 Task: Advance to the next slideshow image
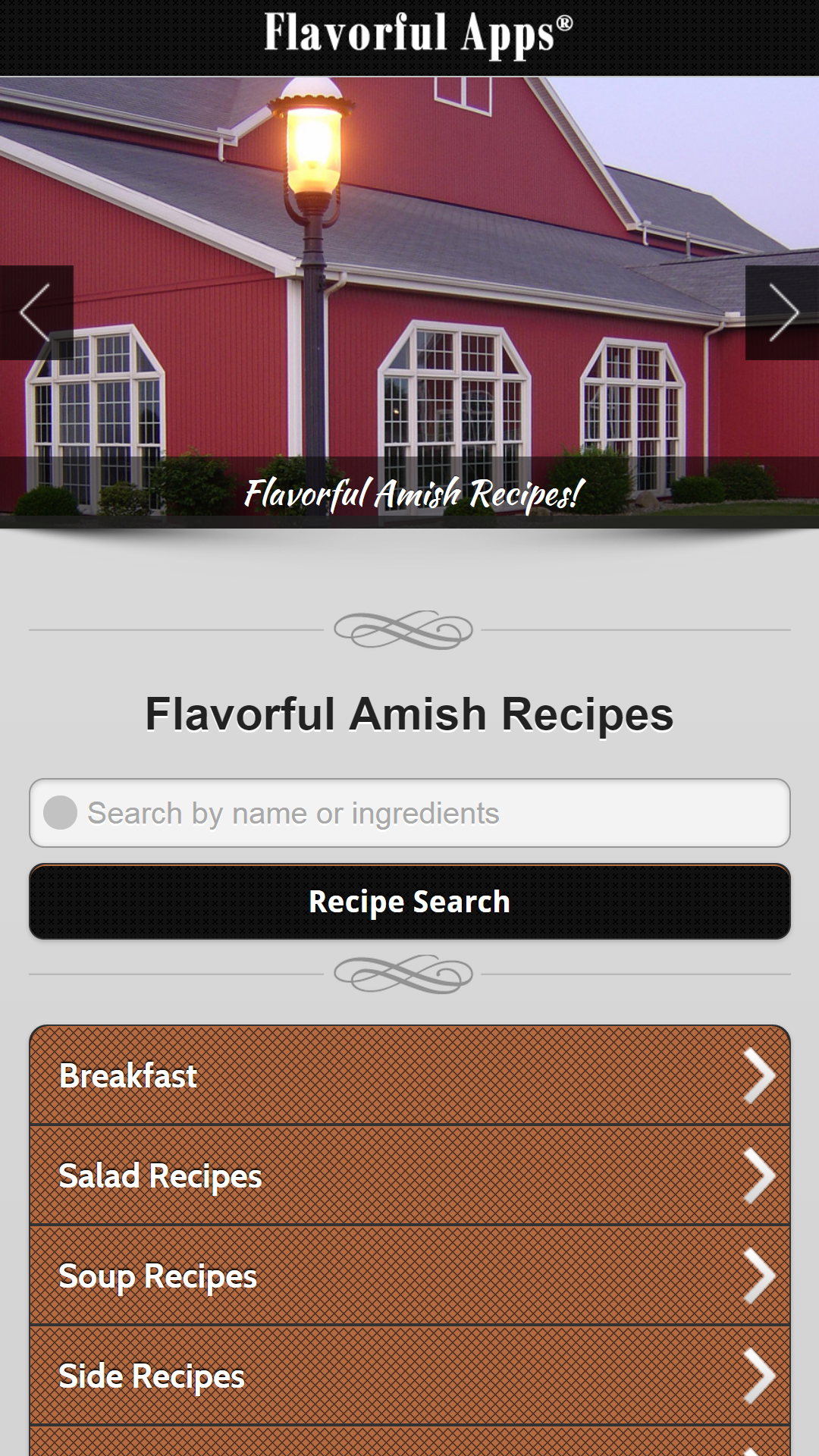[x=783, y=312]
